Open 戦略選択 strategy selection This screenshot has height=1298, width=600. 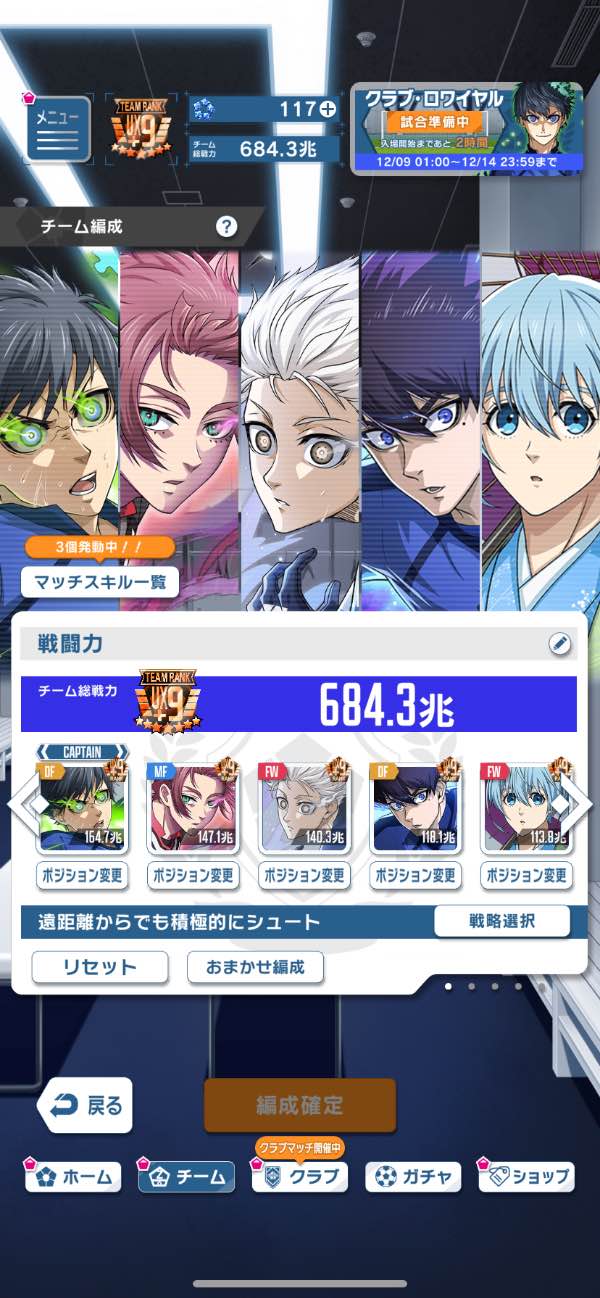[501, 921]
